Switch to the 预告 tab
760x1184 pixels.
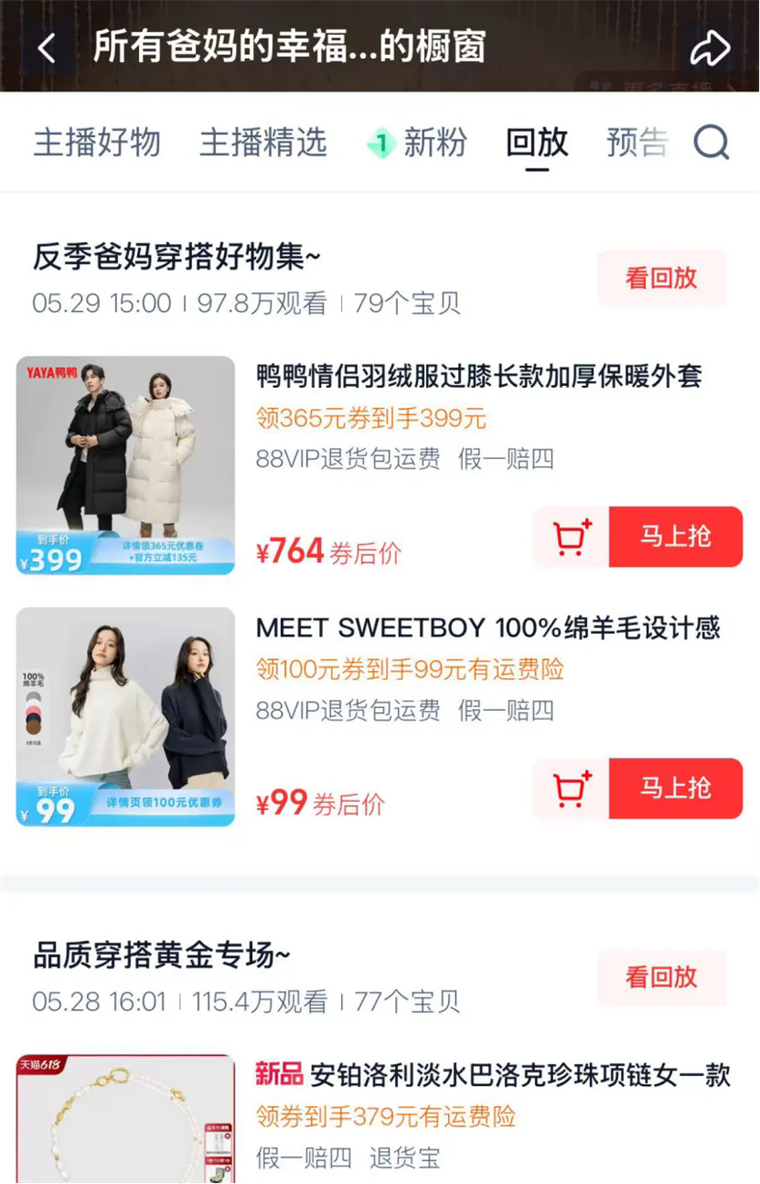[x=637, y=143]
